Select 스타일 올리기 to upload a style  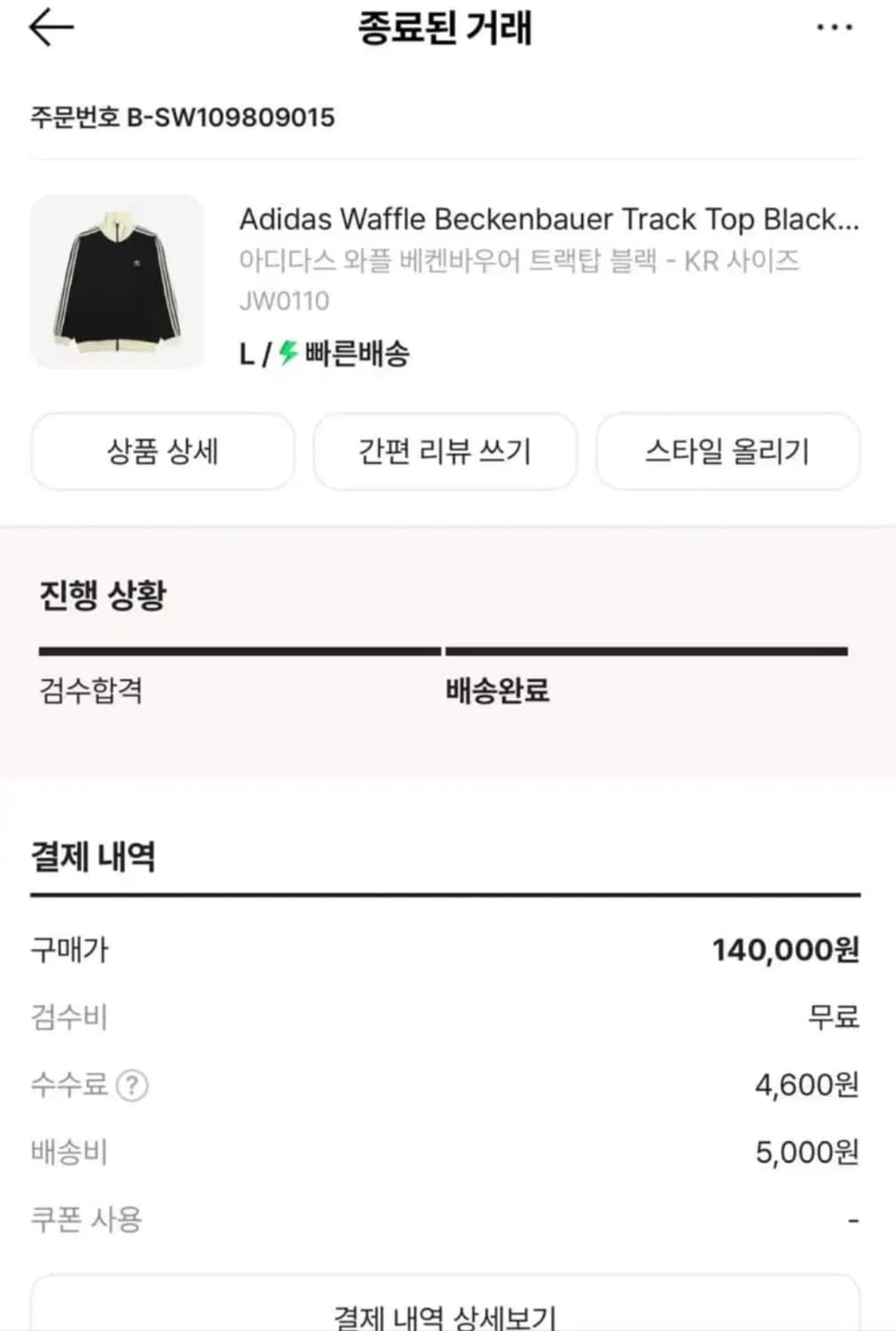728,452
